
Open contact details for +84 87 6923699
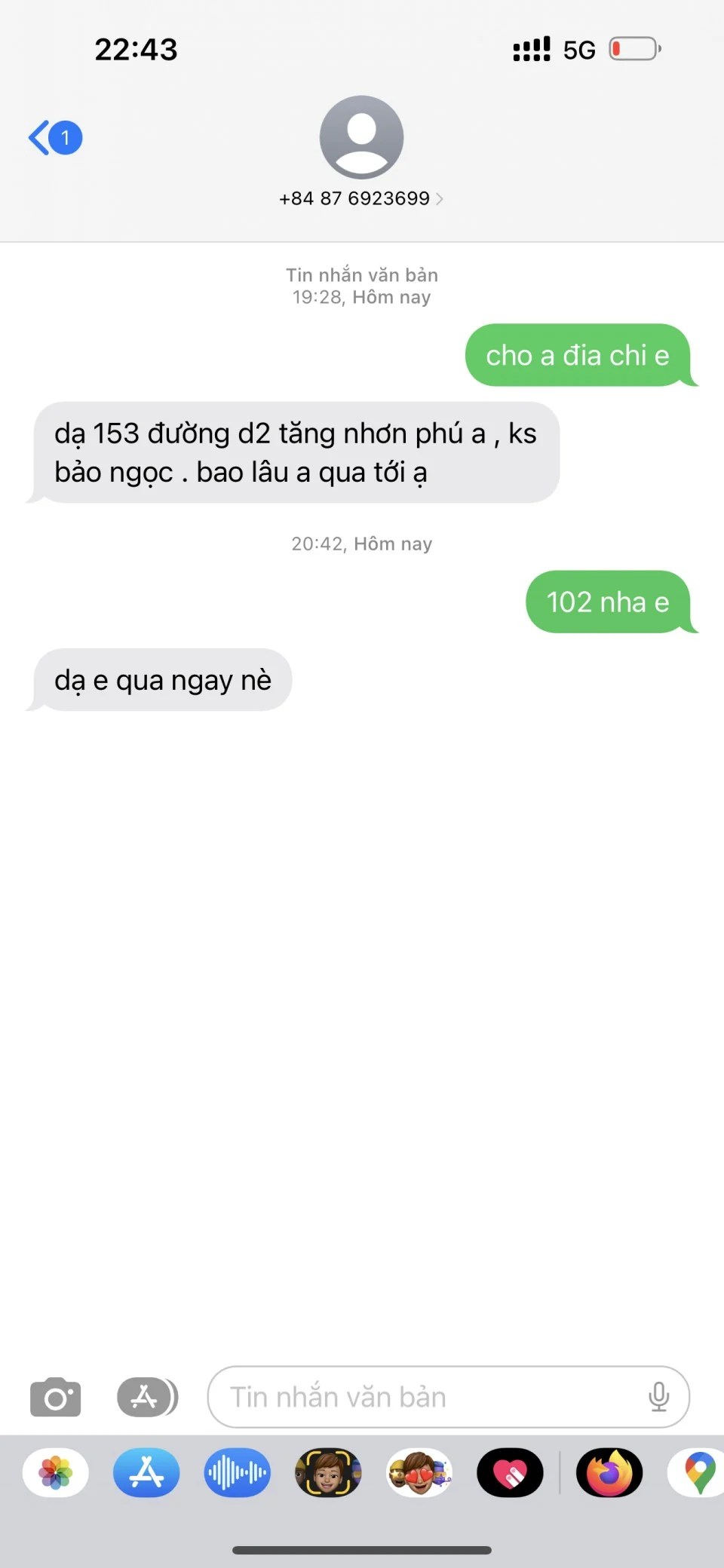(361, 198)
